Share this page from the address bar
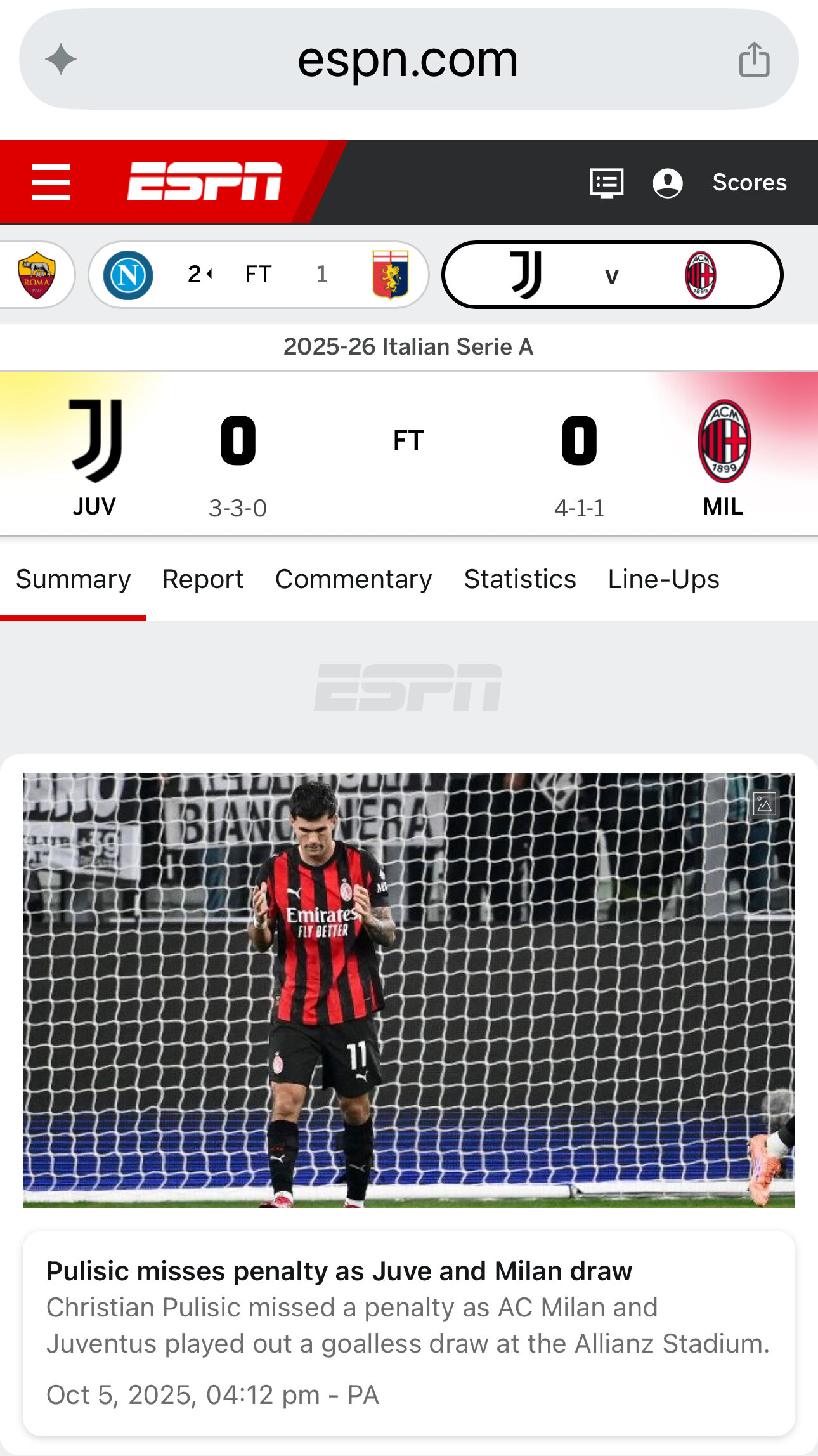818x1456 pixels. (754, 60)
